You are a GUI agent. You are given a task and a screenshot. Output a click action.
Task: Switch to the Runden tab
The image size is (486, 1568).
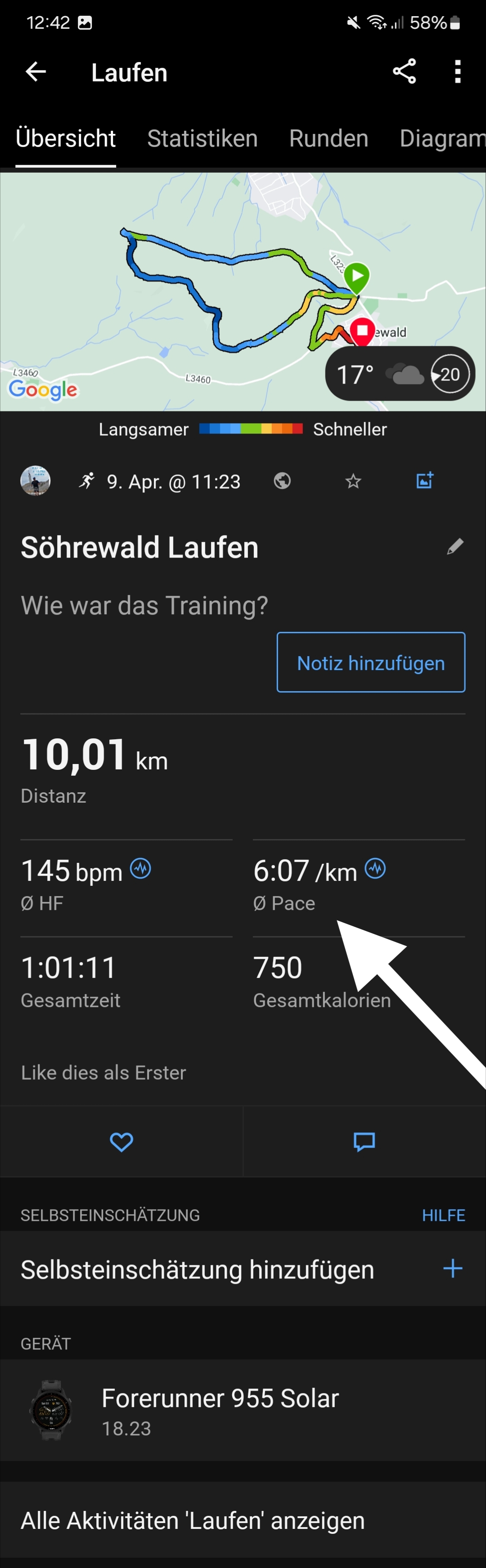coord(328,139)
